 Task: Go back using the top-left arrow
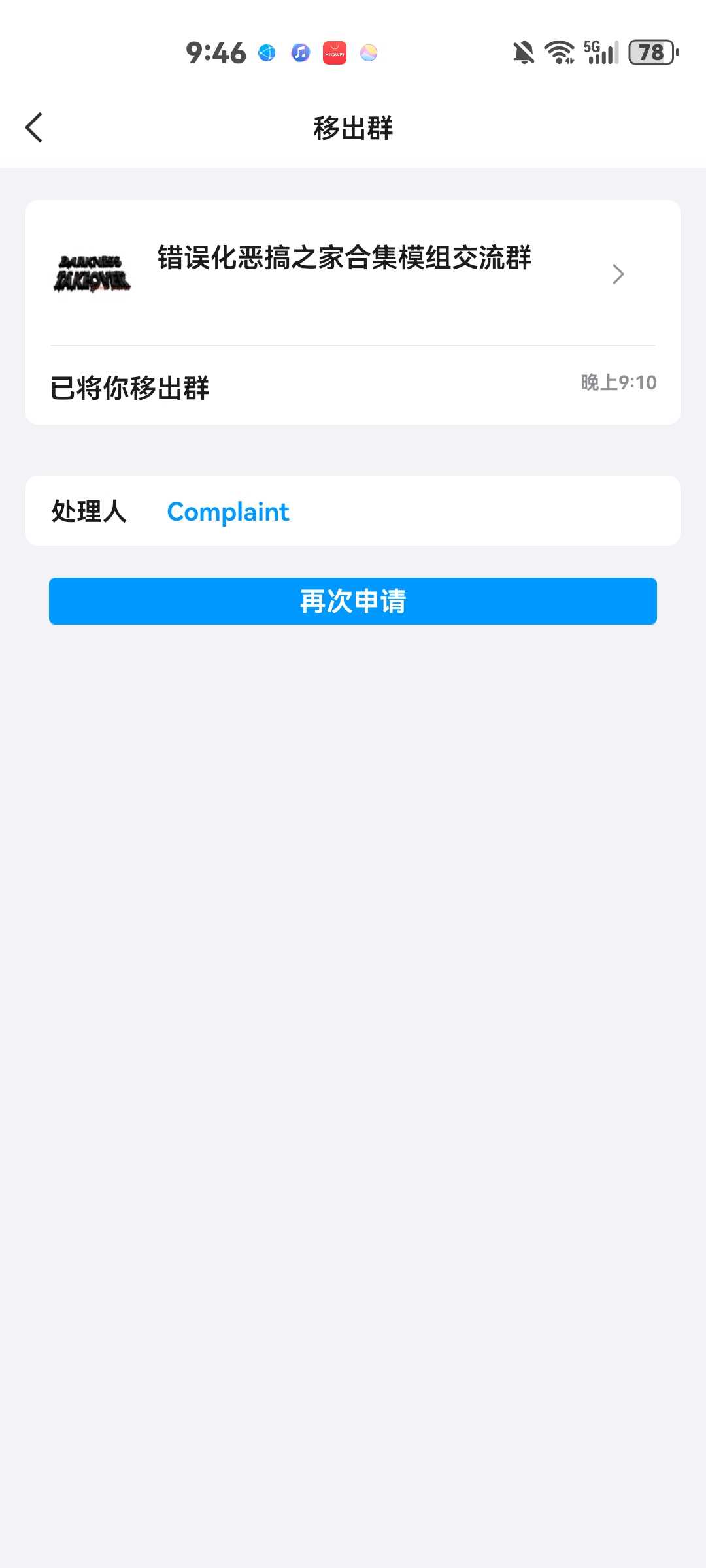click(34, 127)
